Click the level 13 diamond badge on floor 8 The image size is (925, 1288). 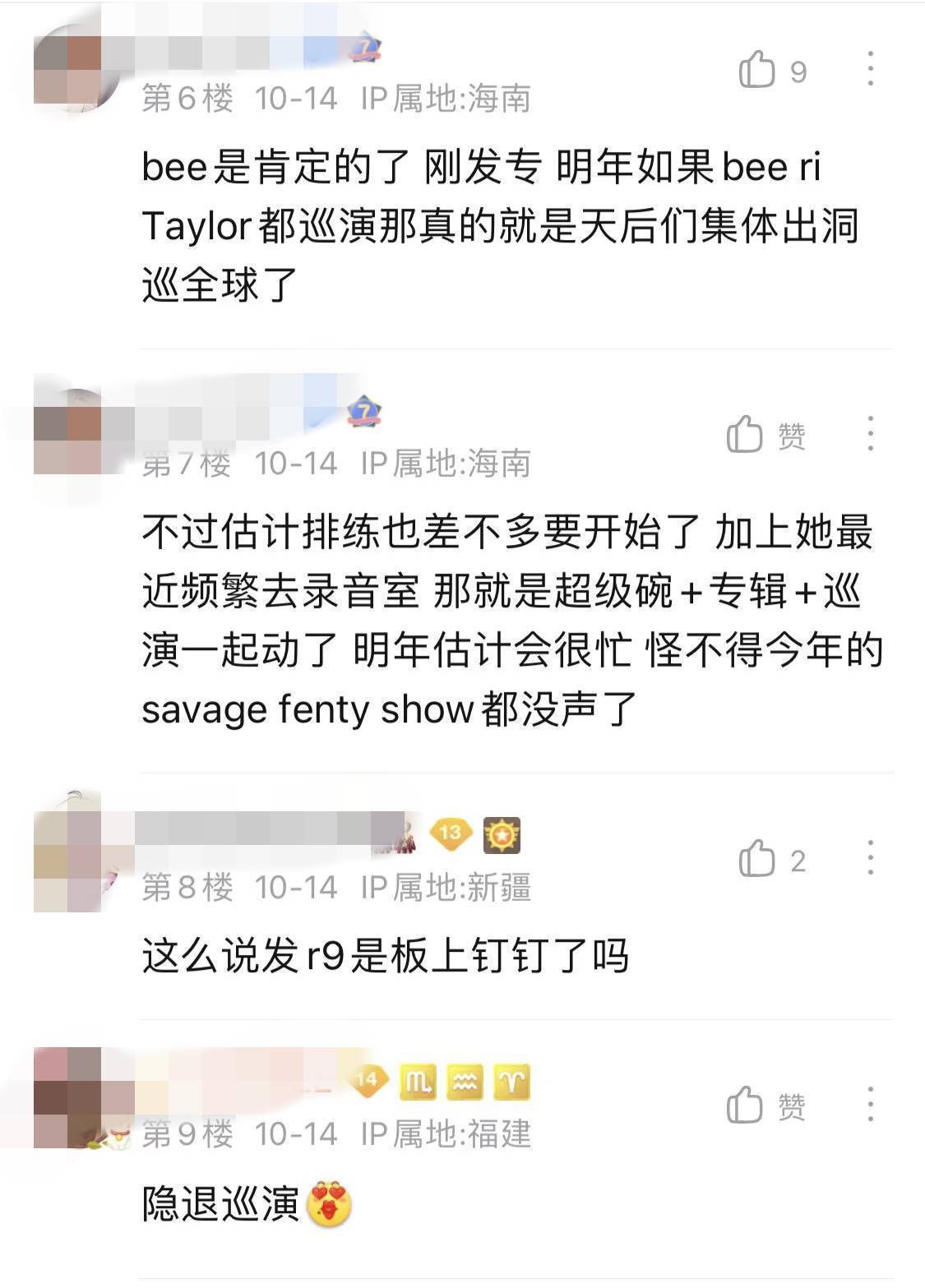click(x=451, y=834)
